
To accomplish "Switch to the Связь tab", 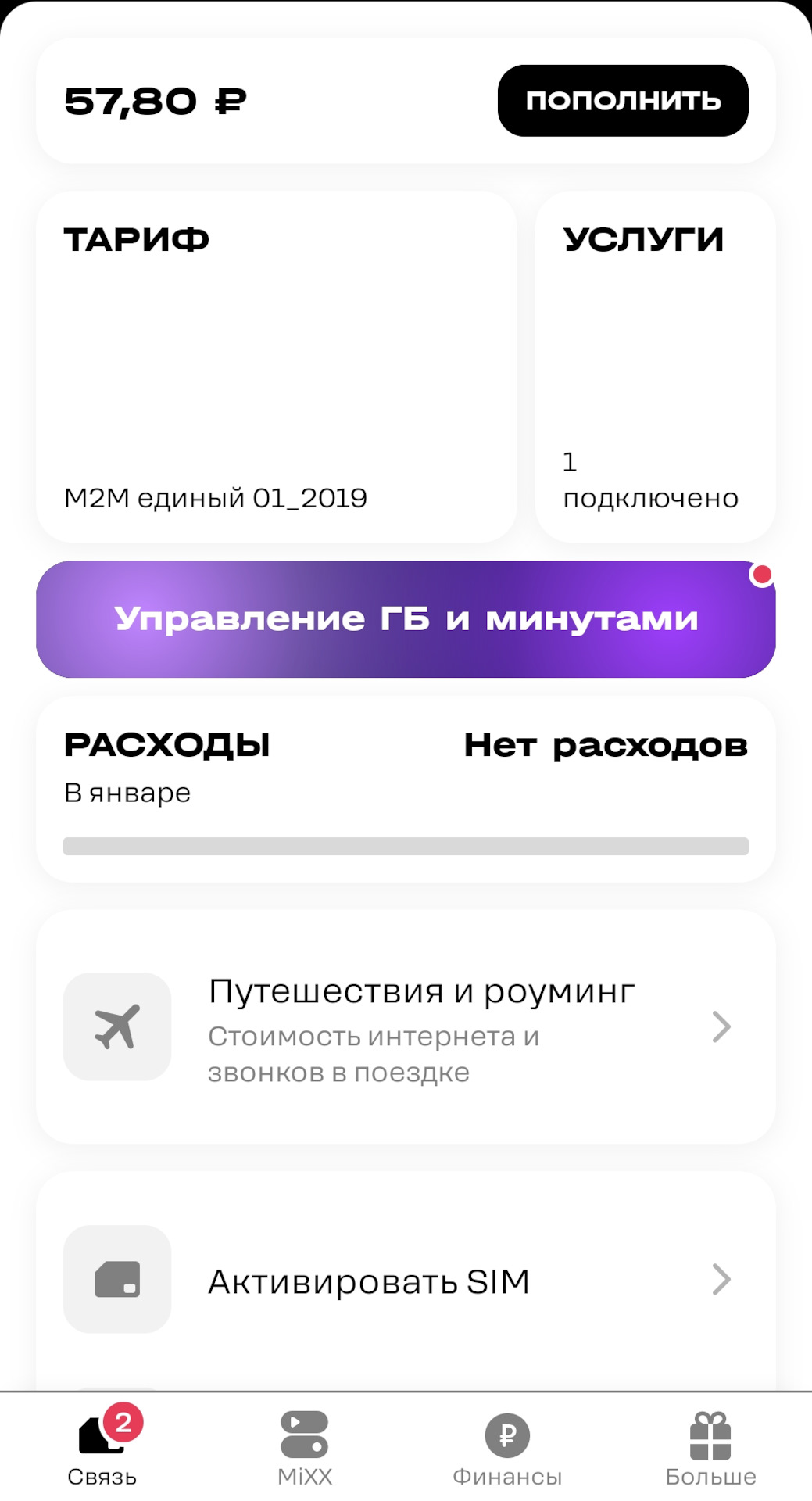I will pyautogui.click(x=102, y=1446).
